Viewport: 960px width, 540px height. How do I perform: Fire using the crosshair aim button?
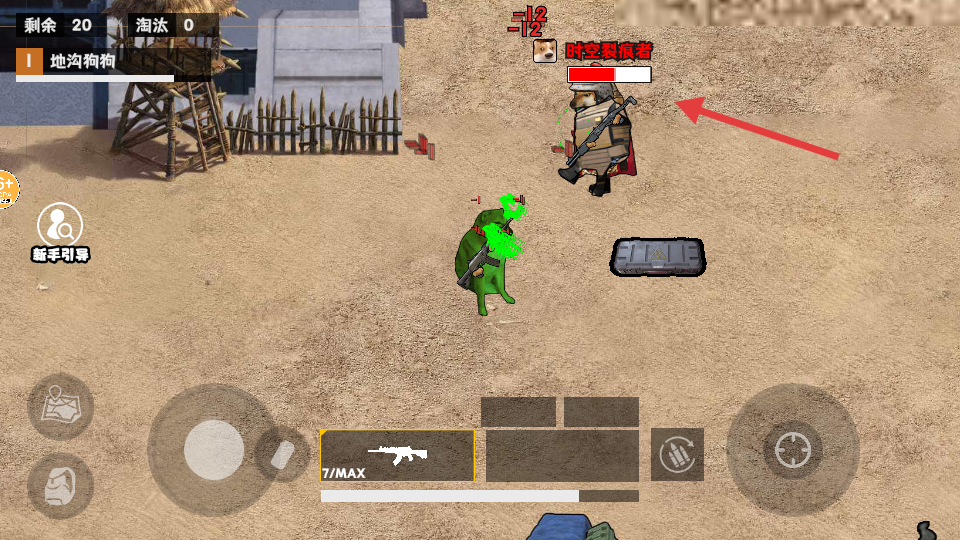(792, 449)
